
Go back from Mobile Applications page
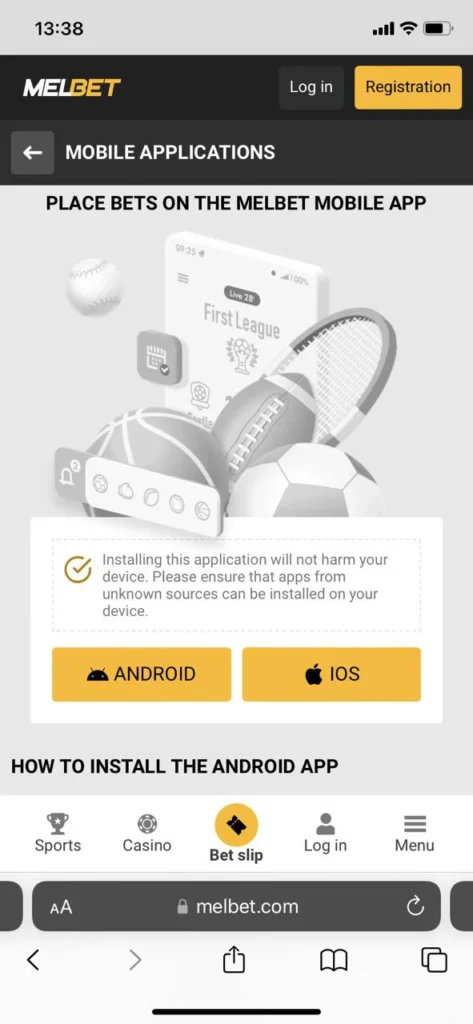click(x=33, y=153)
